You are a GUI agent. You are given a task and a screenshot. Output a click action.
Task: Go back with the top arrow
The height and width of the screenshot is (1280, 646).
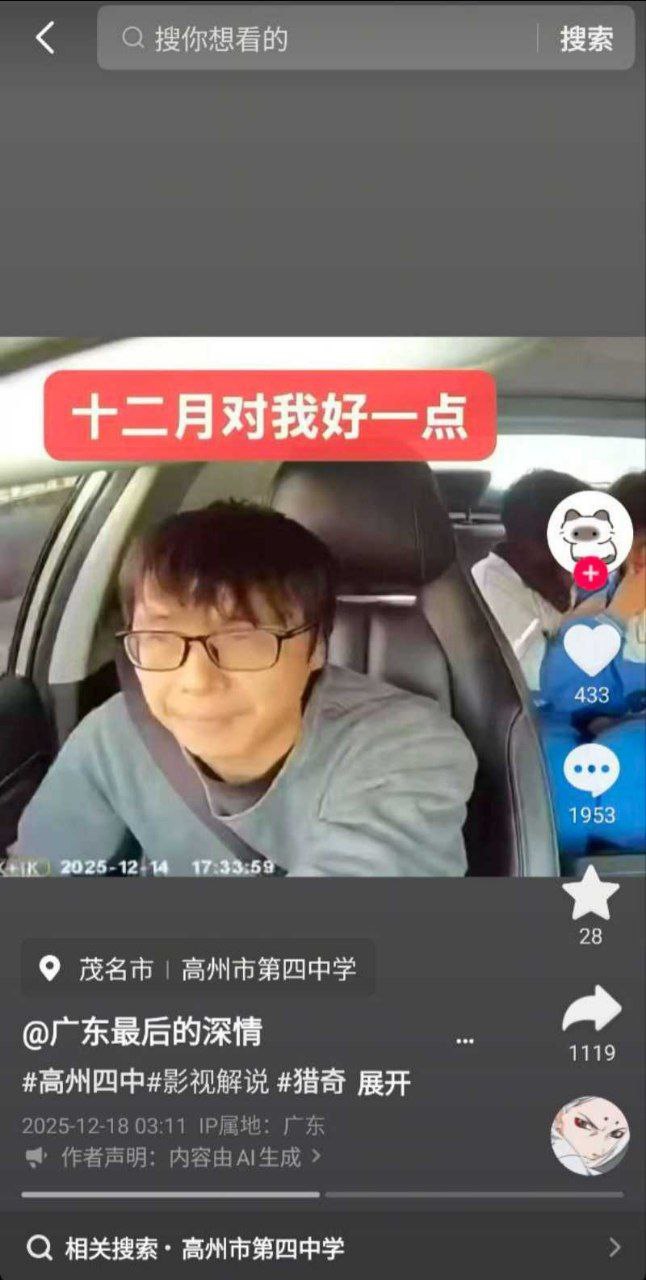tap(45, 38)
